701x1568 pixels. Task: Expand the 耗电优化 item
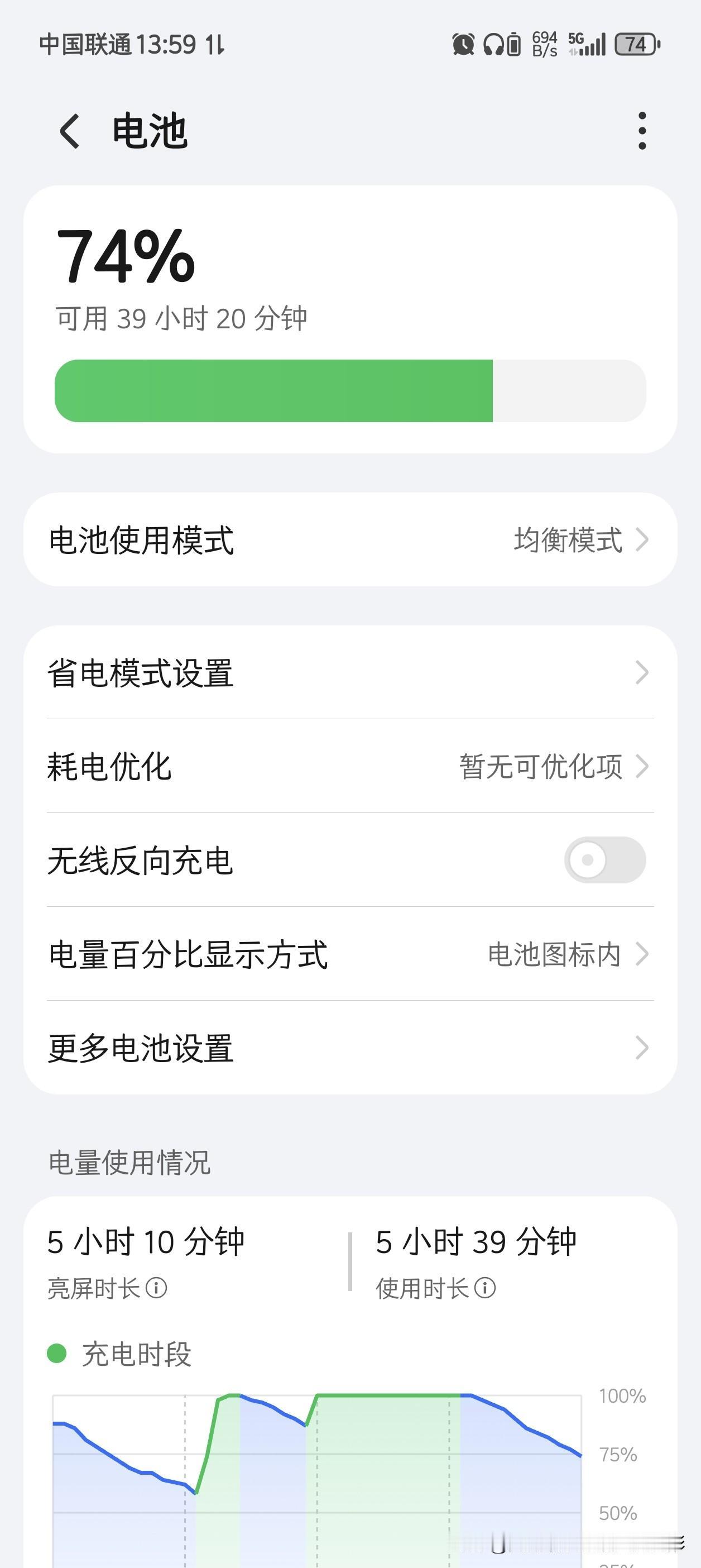click(x=642, y=769)
